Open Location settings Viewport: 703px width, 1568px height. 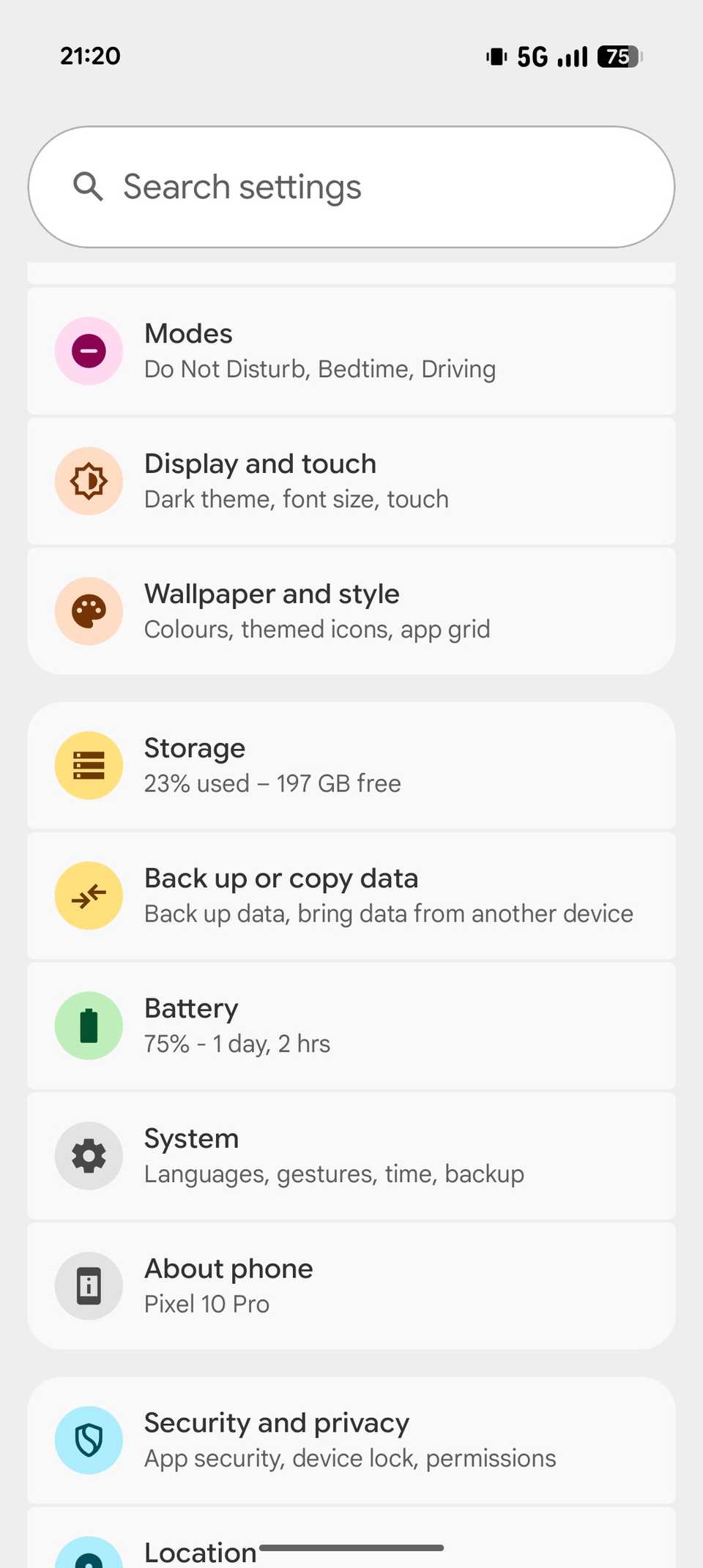(x=201, y=1550)
